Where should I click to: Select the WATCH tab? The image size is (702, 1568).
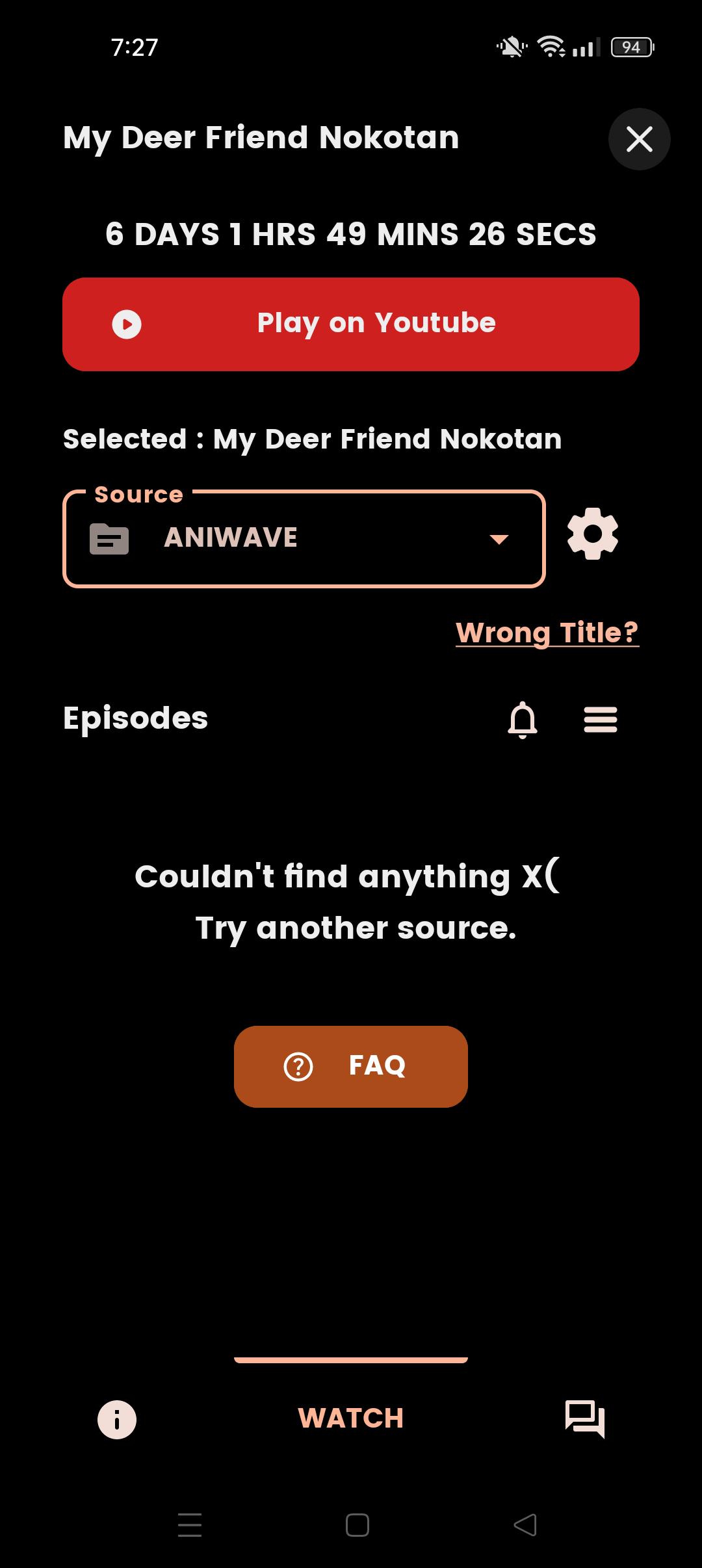pos(351,1418)
